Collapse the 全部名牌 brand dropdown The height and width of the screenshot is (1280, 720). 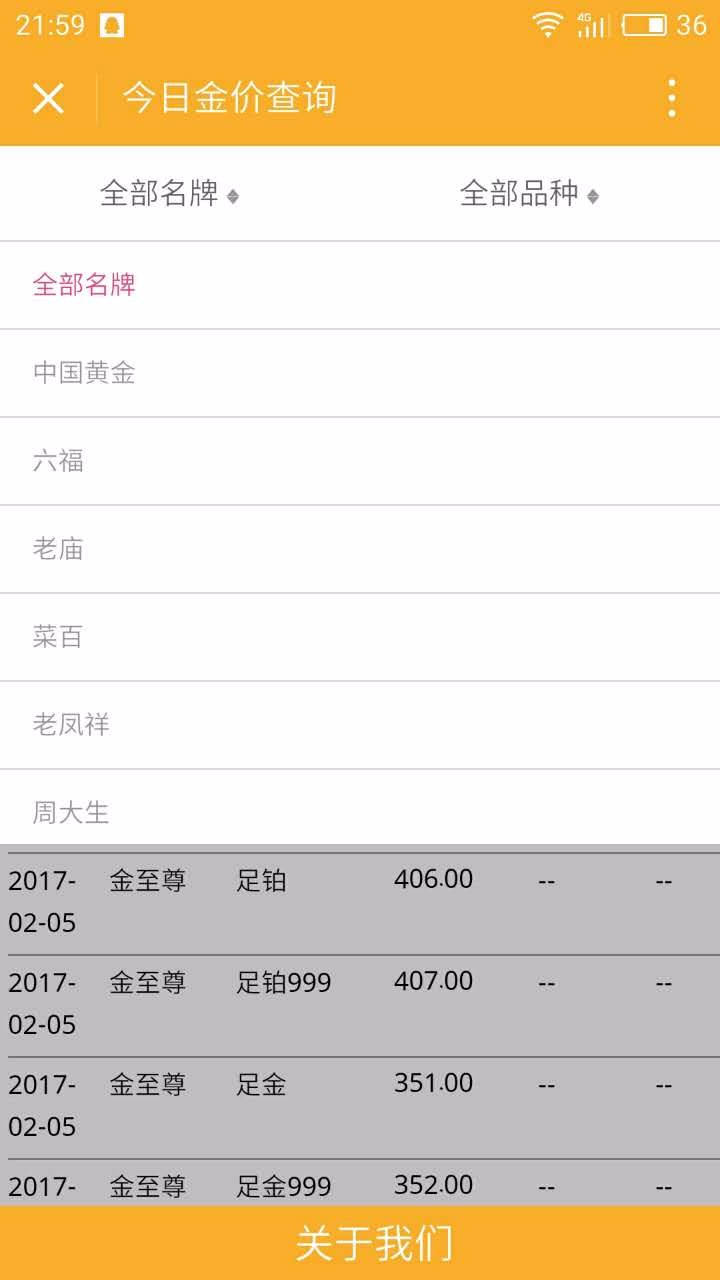pyautogui.click(x=169, y=194)
